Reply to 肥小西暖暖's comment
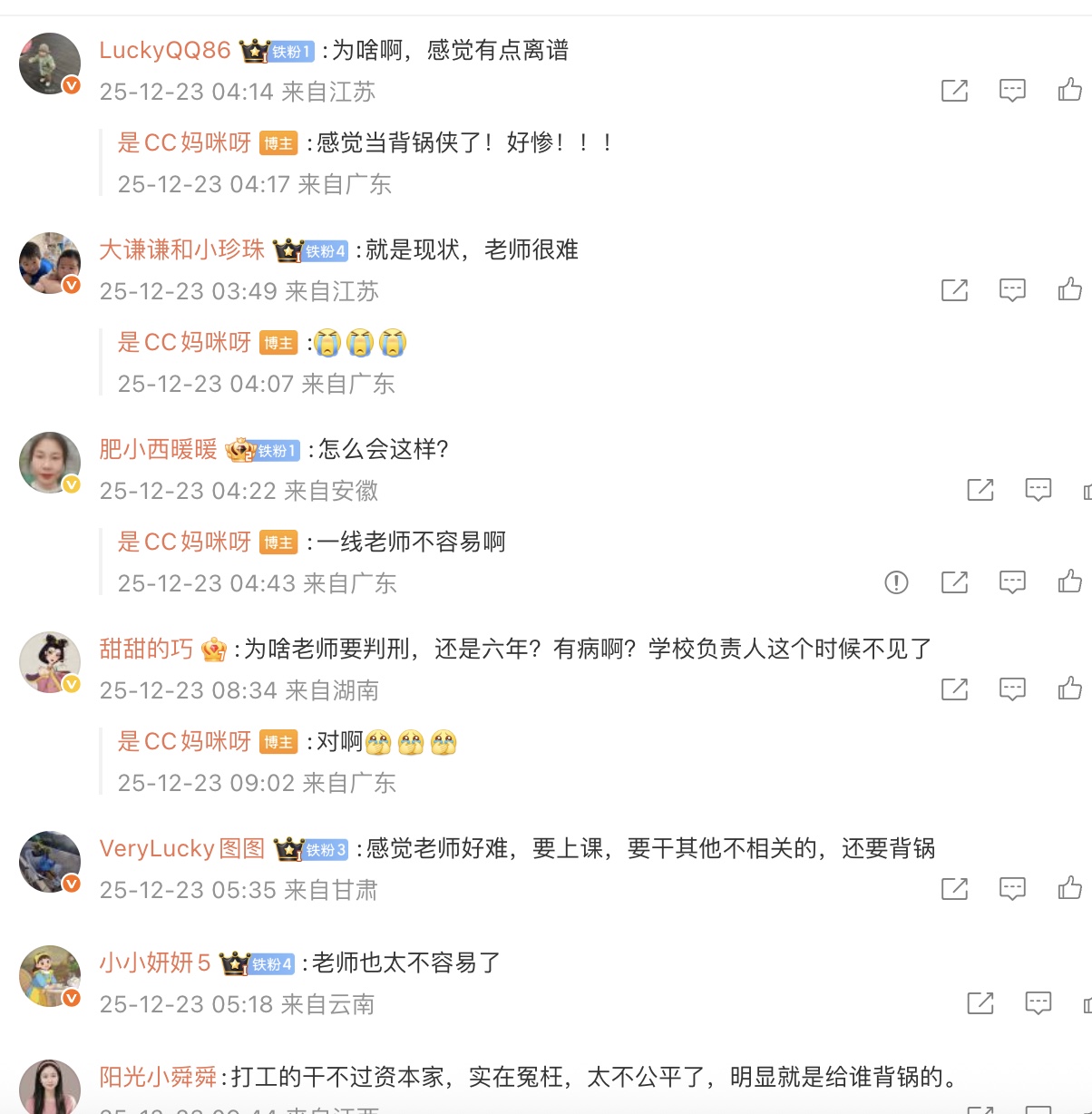1092x1114 pixels. point(1038,490)
